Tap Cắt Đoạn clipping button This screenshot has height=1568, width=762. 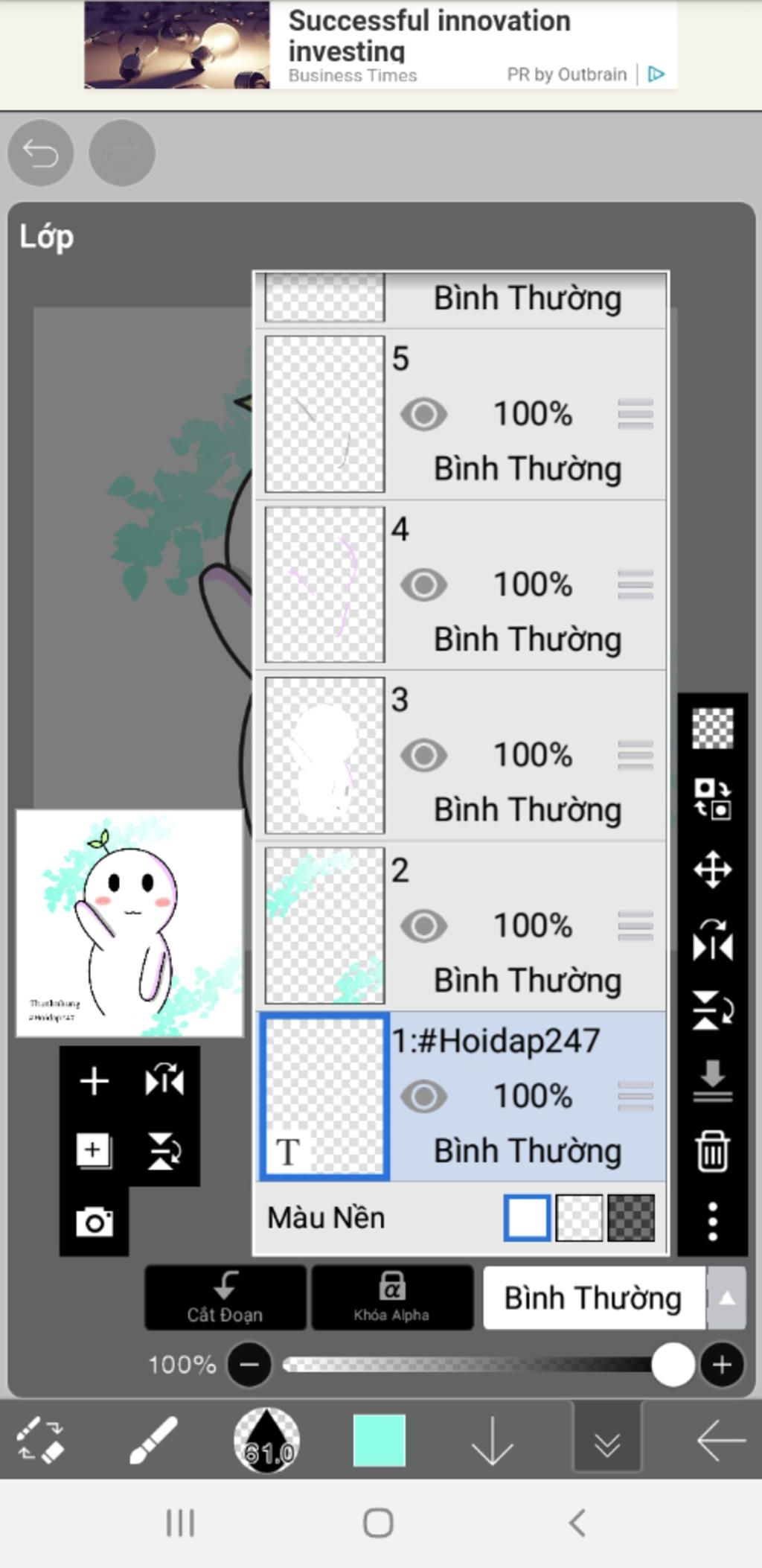click(x=225, y=1298)
